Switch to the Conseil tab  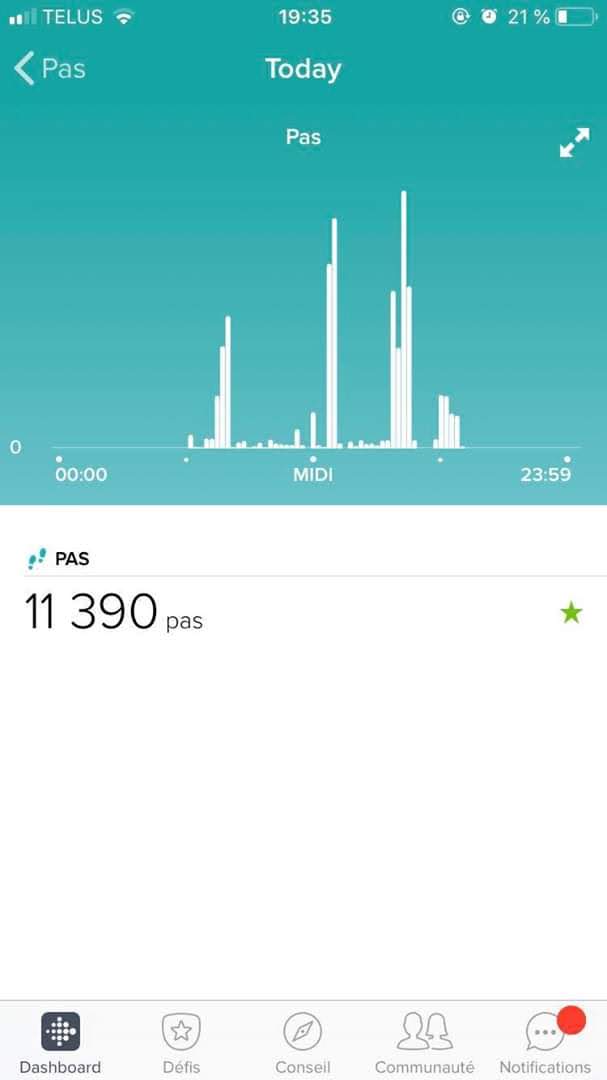pyautogui.click(x=302, y=1042)
